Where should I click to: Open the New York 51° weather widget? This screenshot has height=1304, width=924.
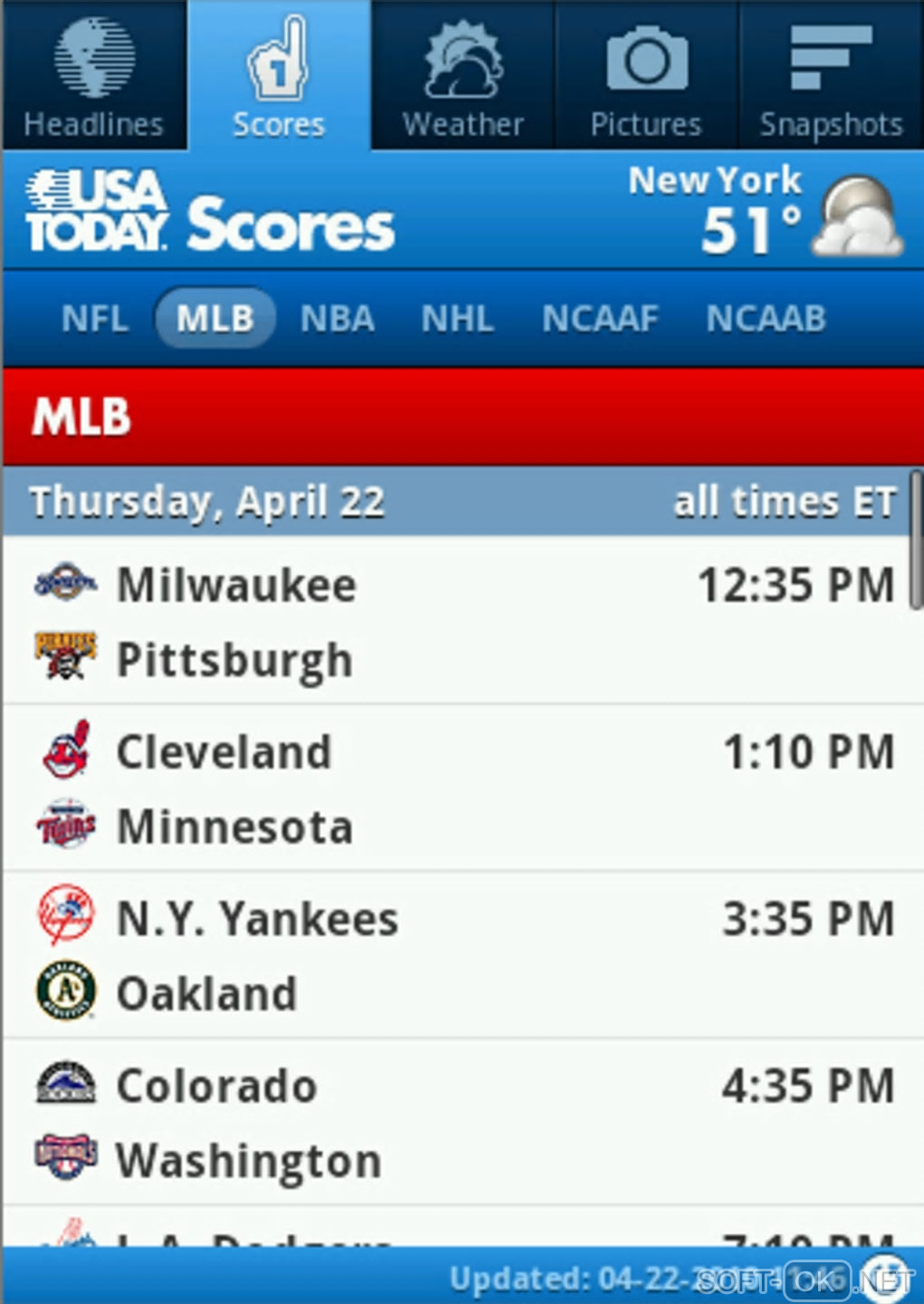pos(765,211)
